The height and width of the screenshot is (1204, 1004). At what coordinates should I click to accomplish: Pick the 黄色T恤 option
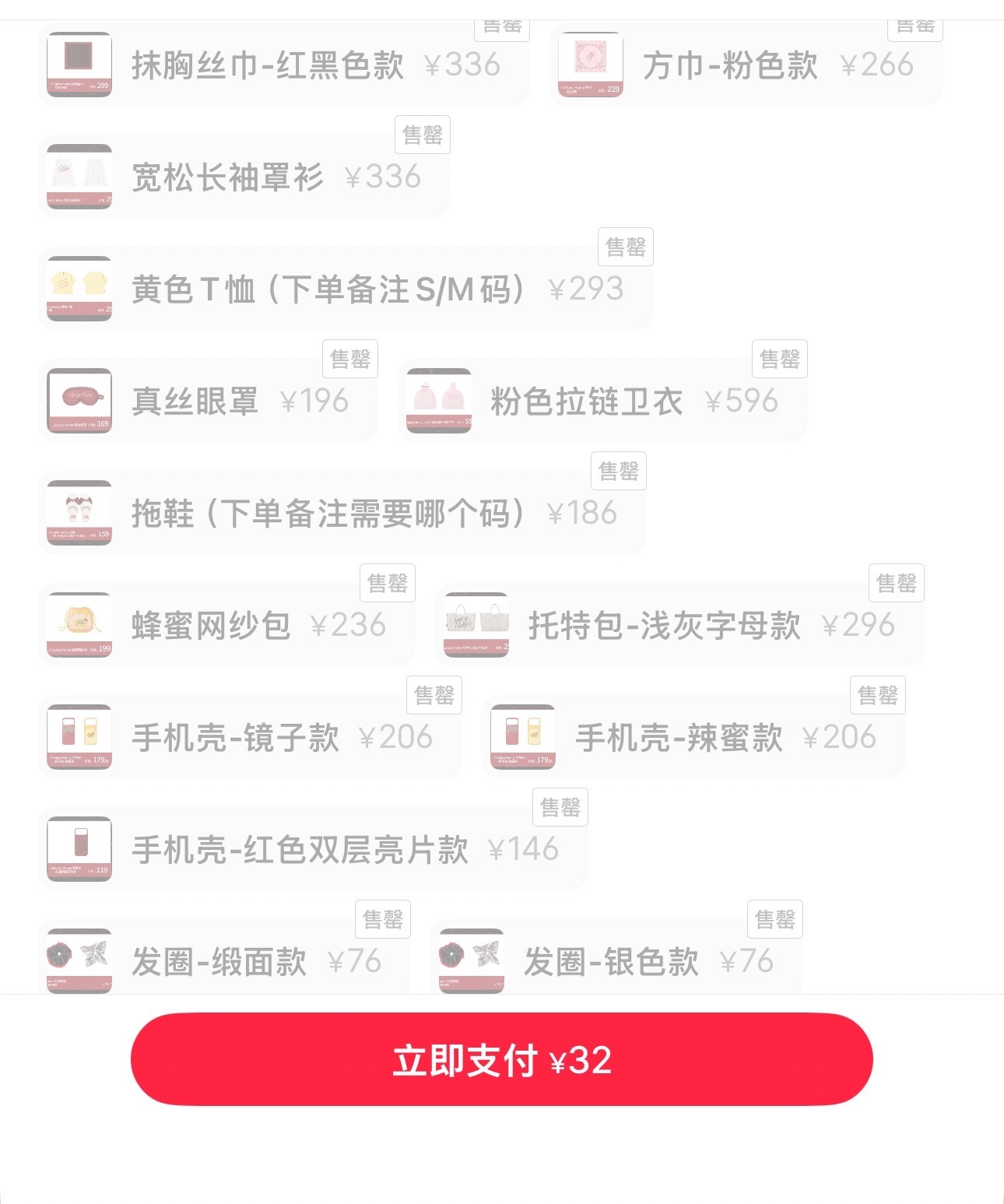tap(345, 289)
